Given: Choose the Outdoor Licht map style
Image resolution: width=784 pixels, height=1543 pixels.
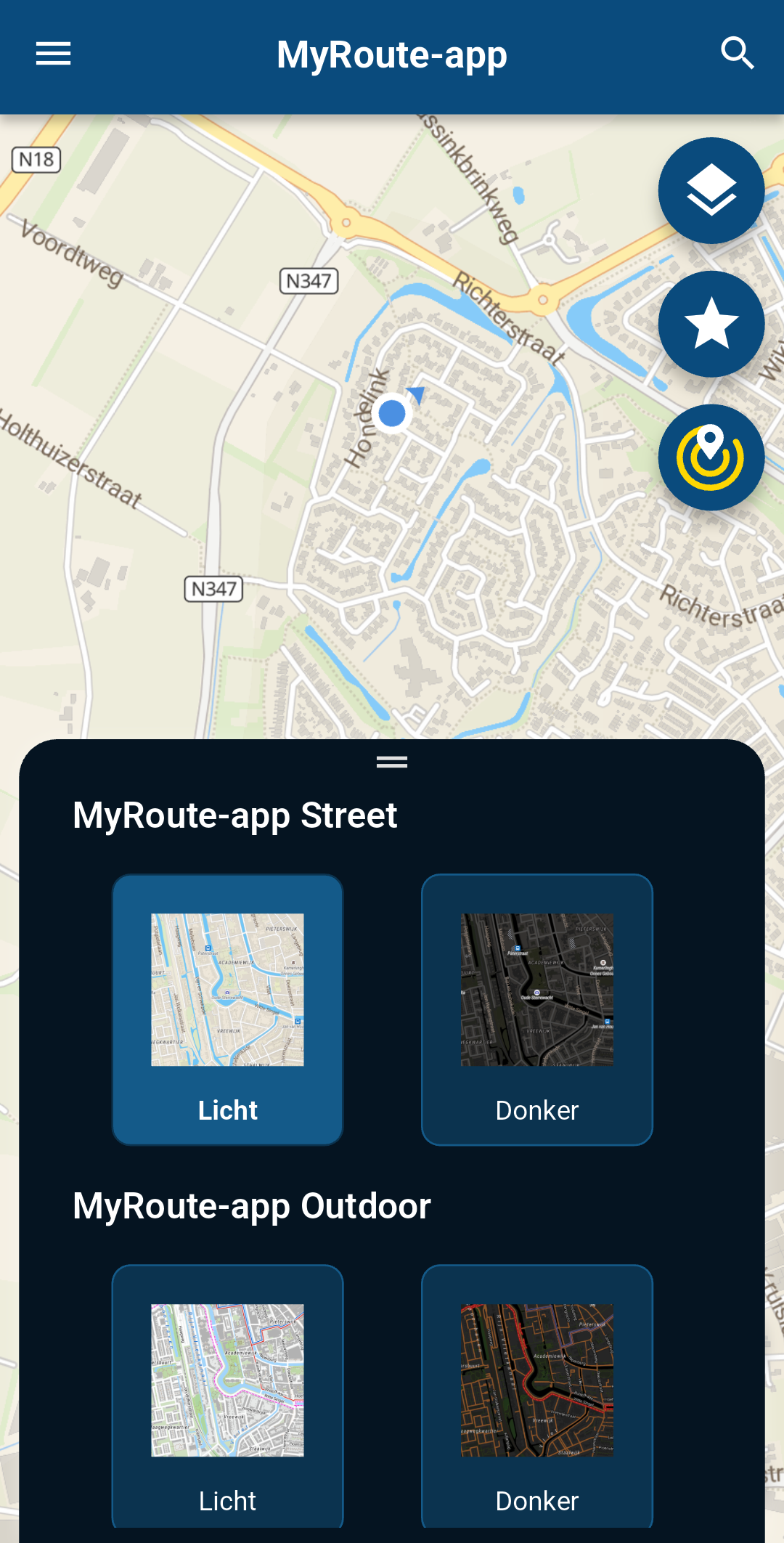Looking at the screenshot, I should pyautogui.click(x=227, y=1398).
